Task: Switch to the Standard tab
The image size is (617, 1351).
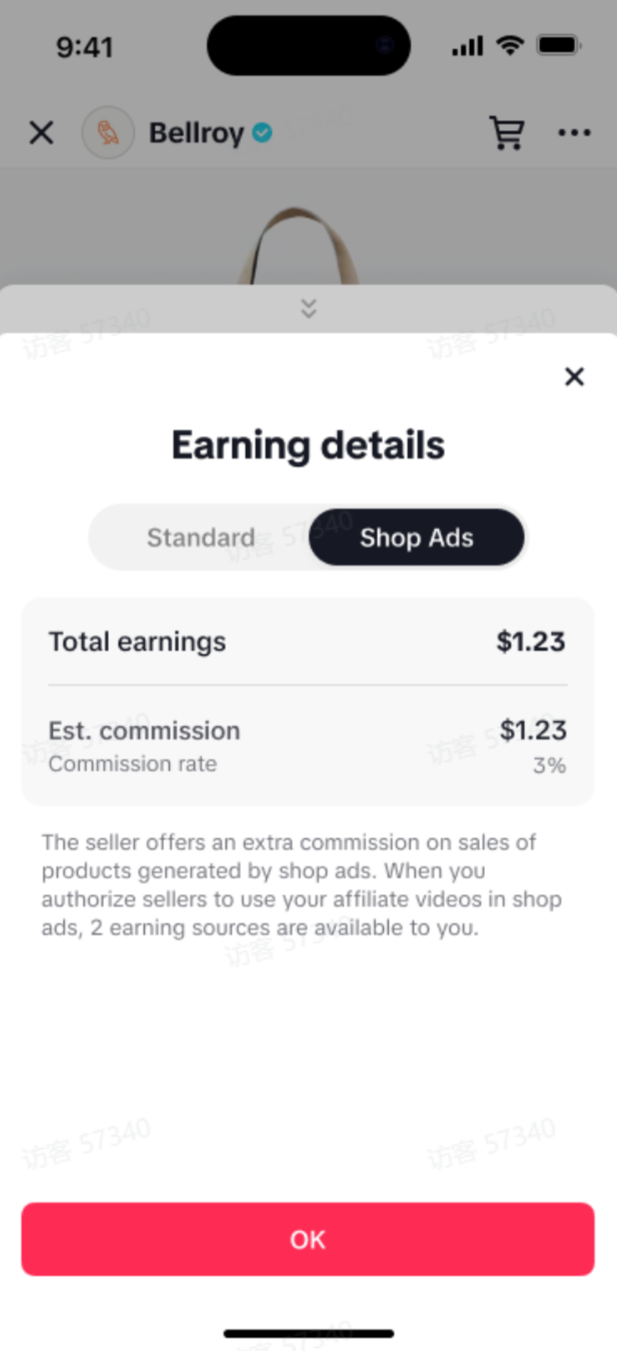Action: 201,538
